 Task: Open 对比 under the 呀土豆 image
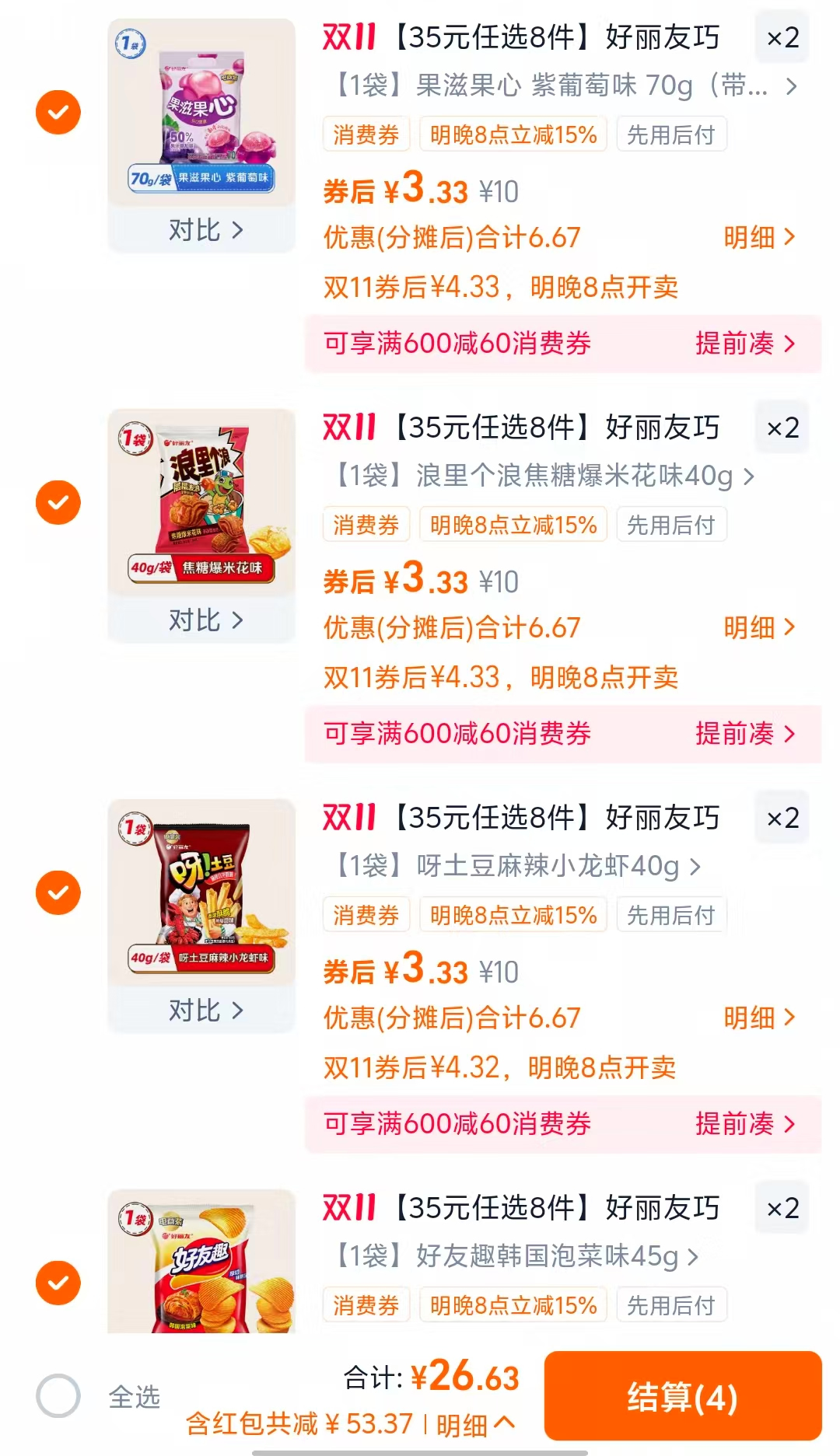(x=204, y=1011)
